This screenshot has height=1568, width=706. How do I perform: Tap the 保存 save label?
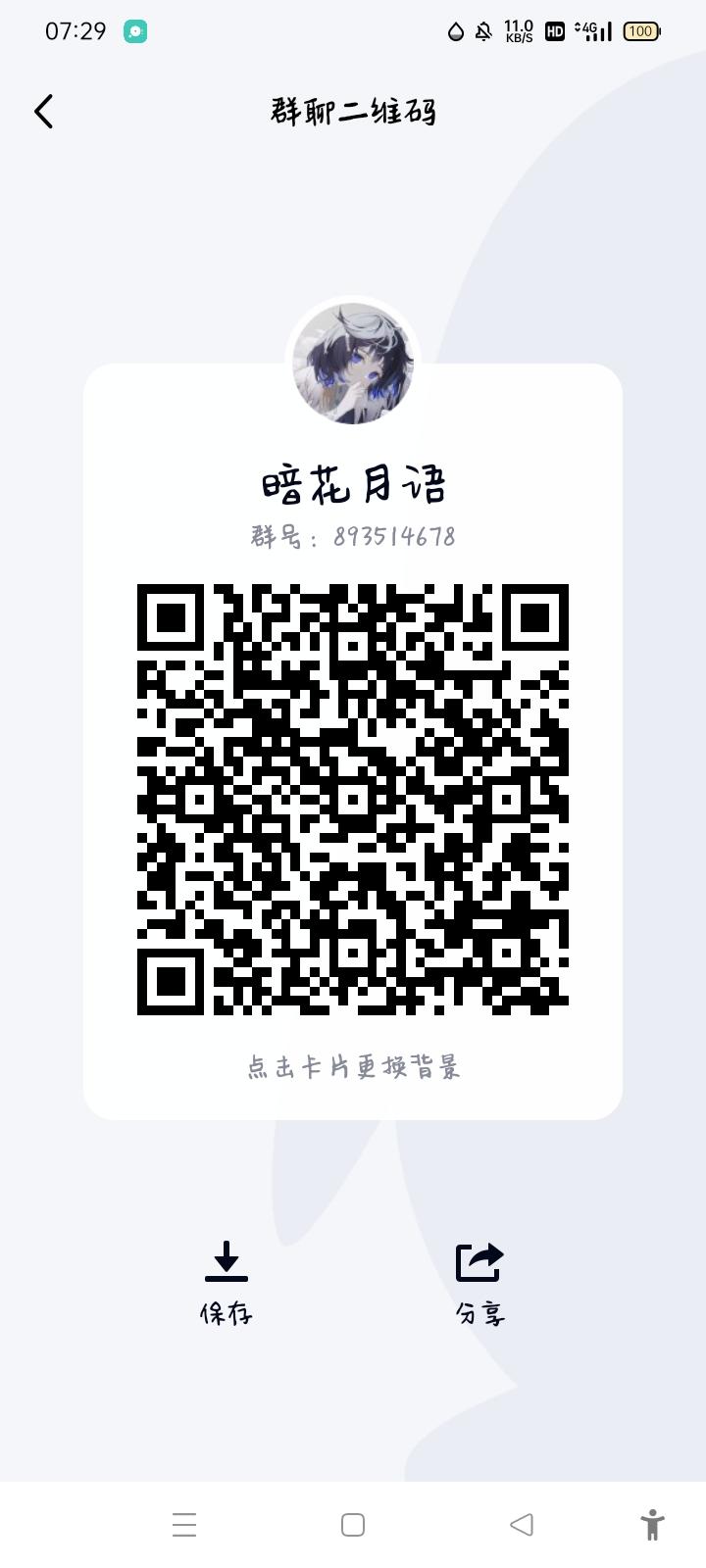(227, 1313)
